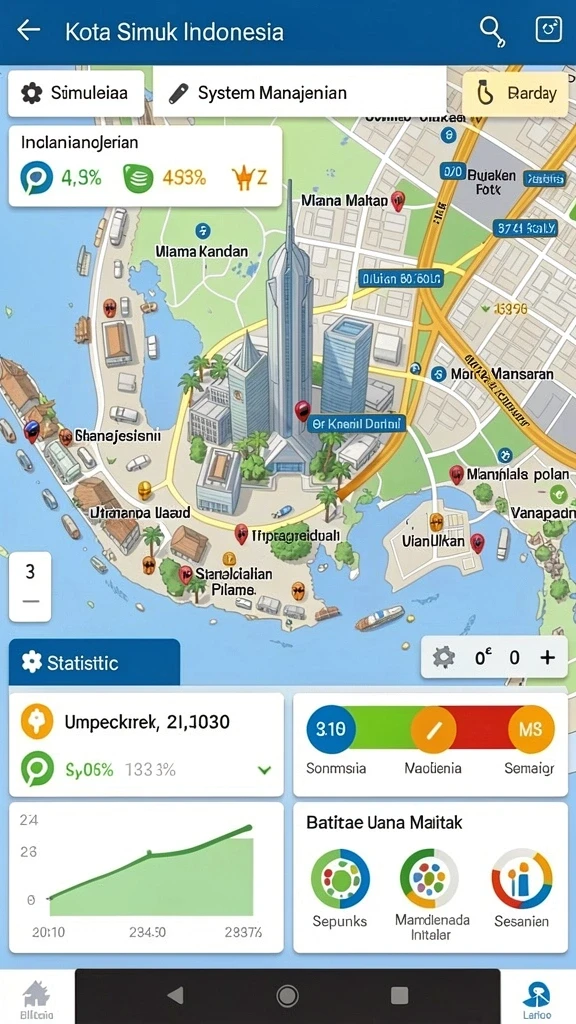Tap the camera icon in the app bar
This screenshot has height=1024, width=576.
(x=549, y=31)
